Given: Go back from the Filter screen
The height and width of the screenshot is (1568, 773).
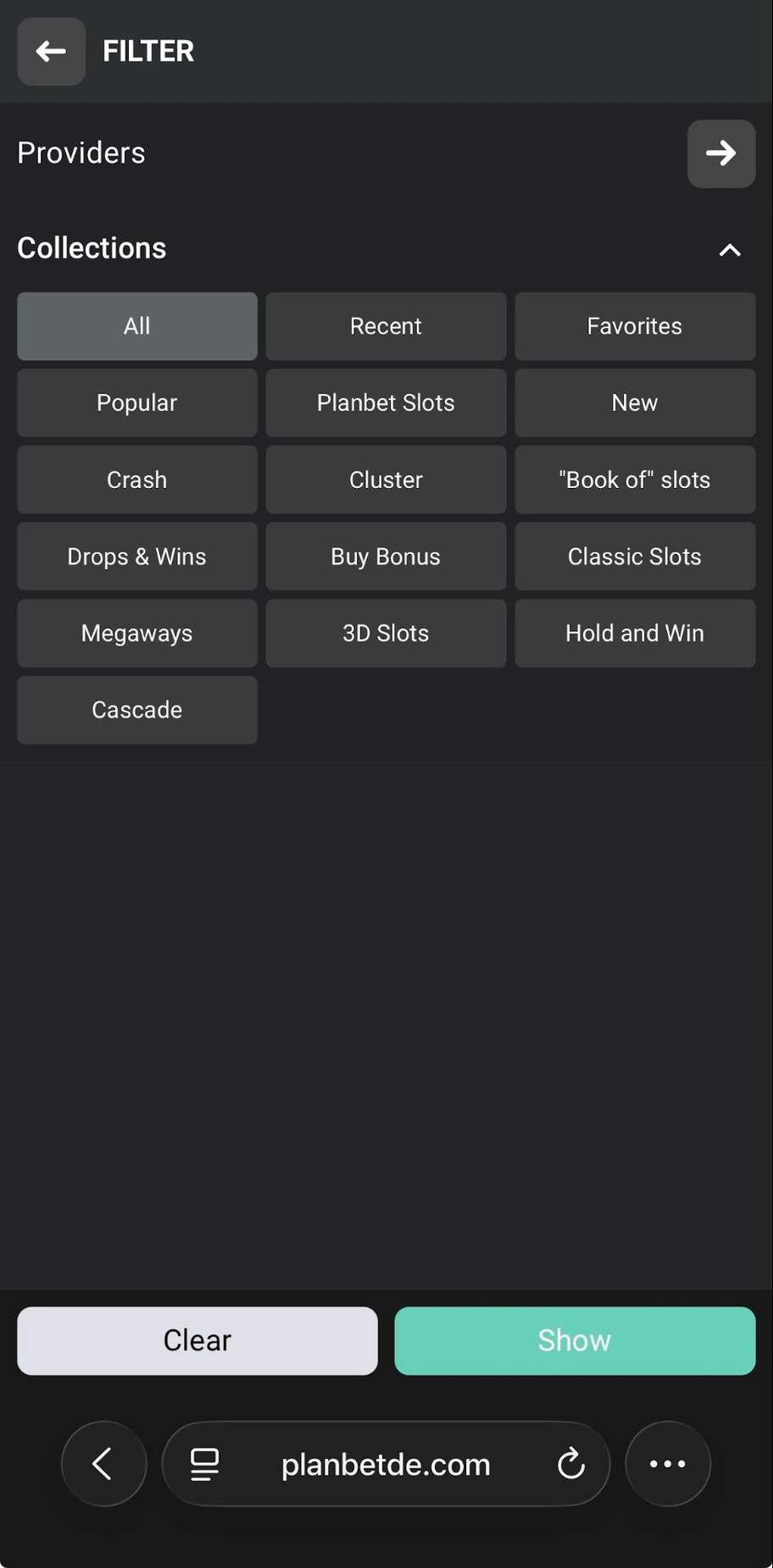Looking at the screenshot, I should [x=51, y=52].
